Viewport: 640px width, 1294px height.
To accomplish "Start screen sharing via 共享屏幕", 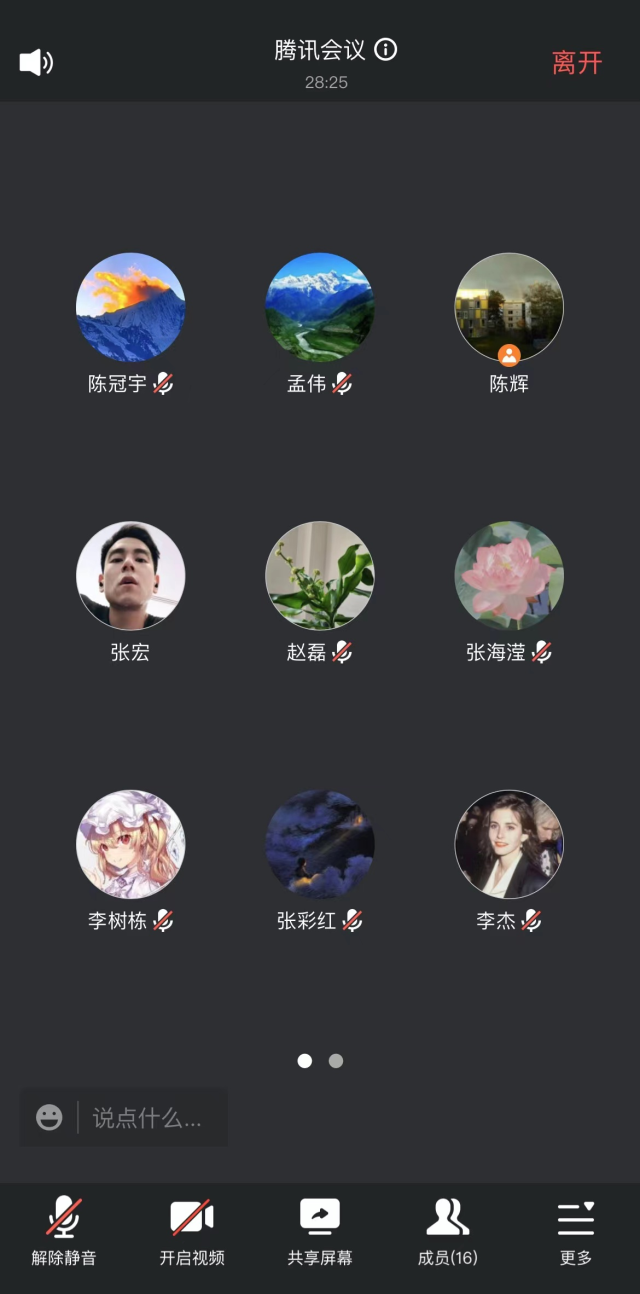I will (x=320, y=1230).
